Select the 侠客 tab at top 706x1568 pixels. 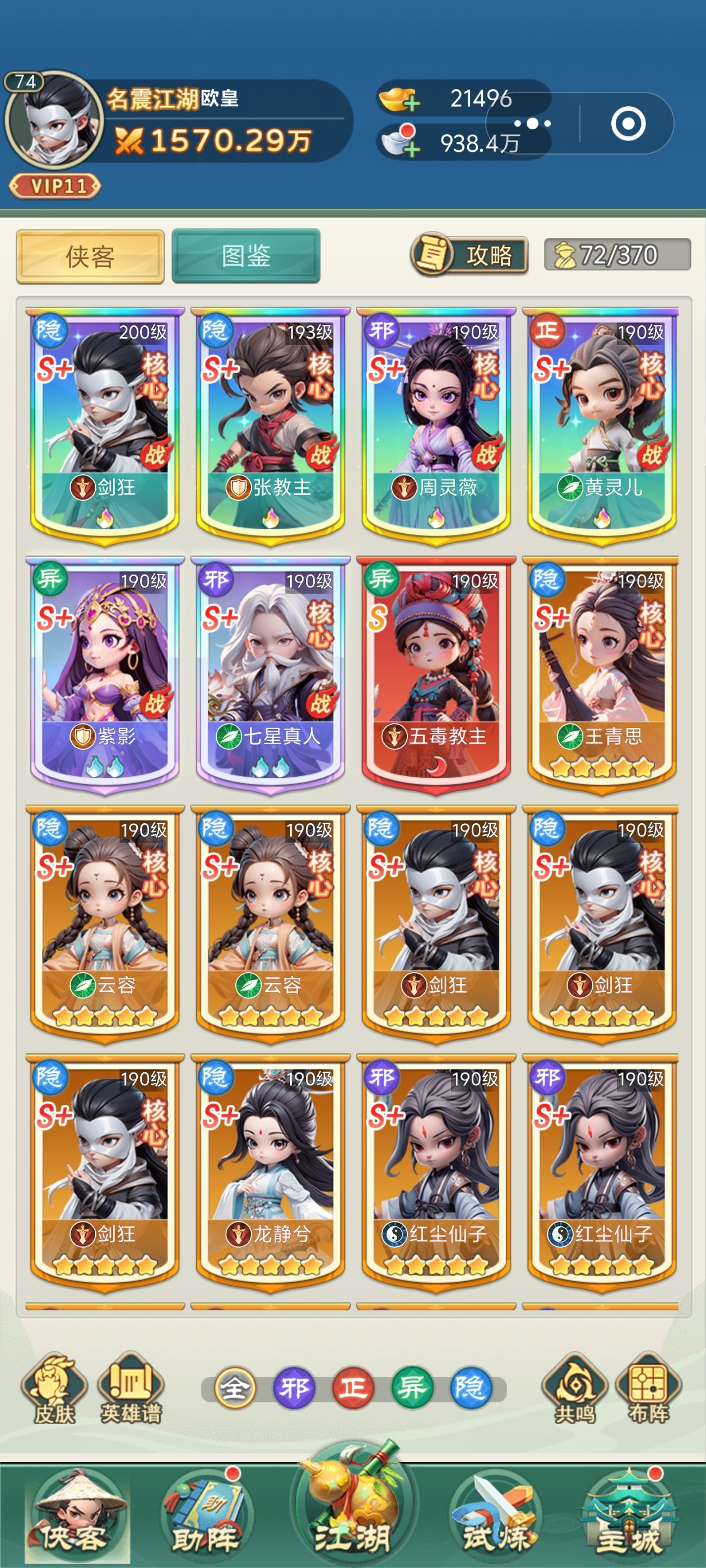[90, 257]
